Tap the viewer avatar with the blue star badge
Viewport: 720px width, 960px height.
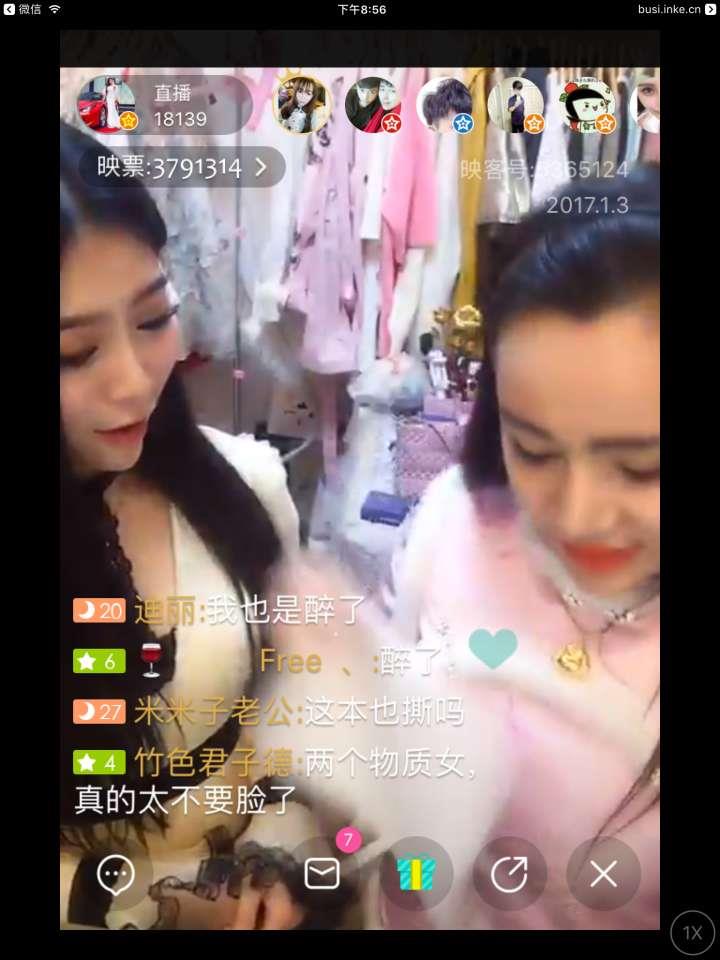pos(444,106)
